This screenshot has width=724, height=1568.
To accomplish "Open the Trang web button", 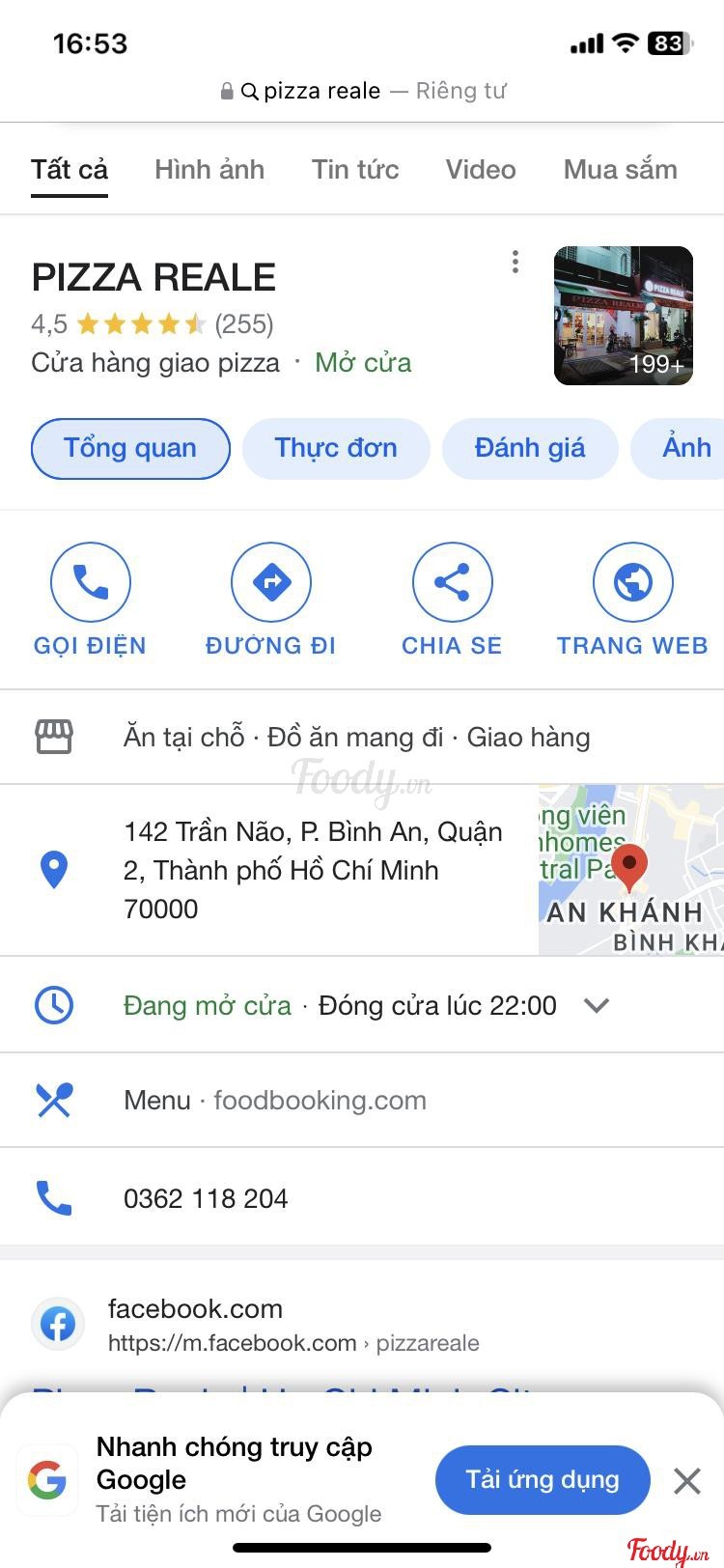I will click(x=632, y=599).
